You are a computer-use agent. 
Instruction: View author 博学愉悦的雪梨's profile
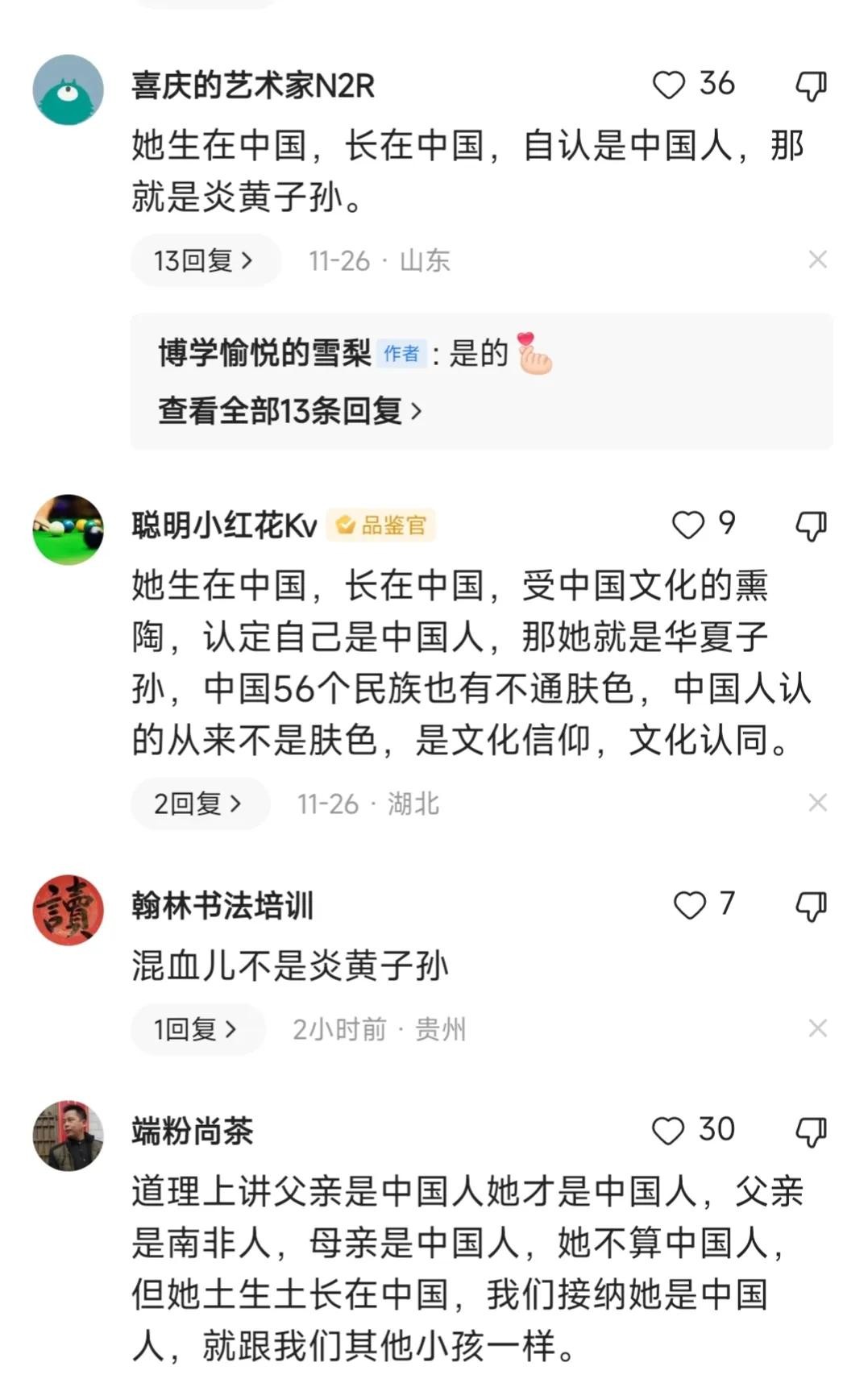[264, 353]
